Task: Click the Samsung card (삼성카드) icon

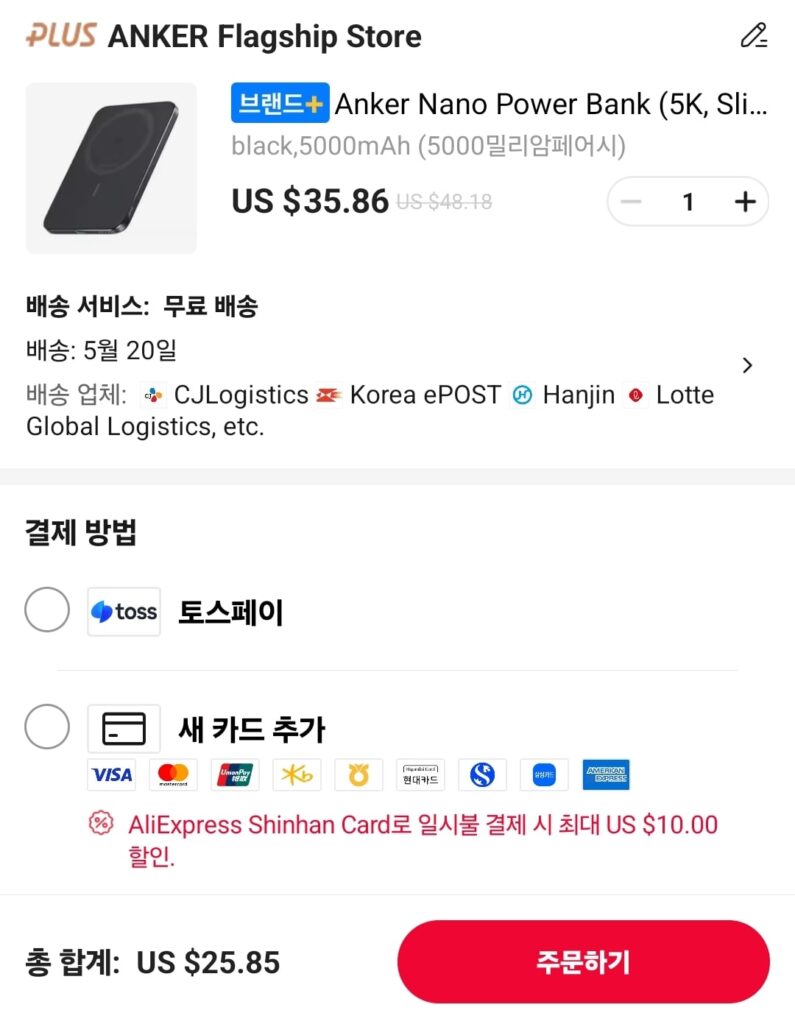Action: coord(544,775)
